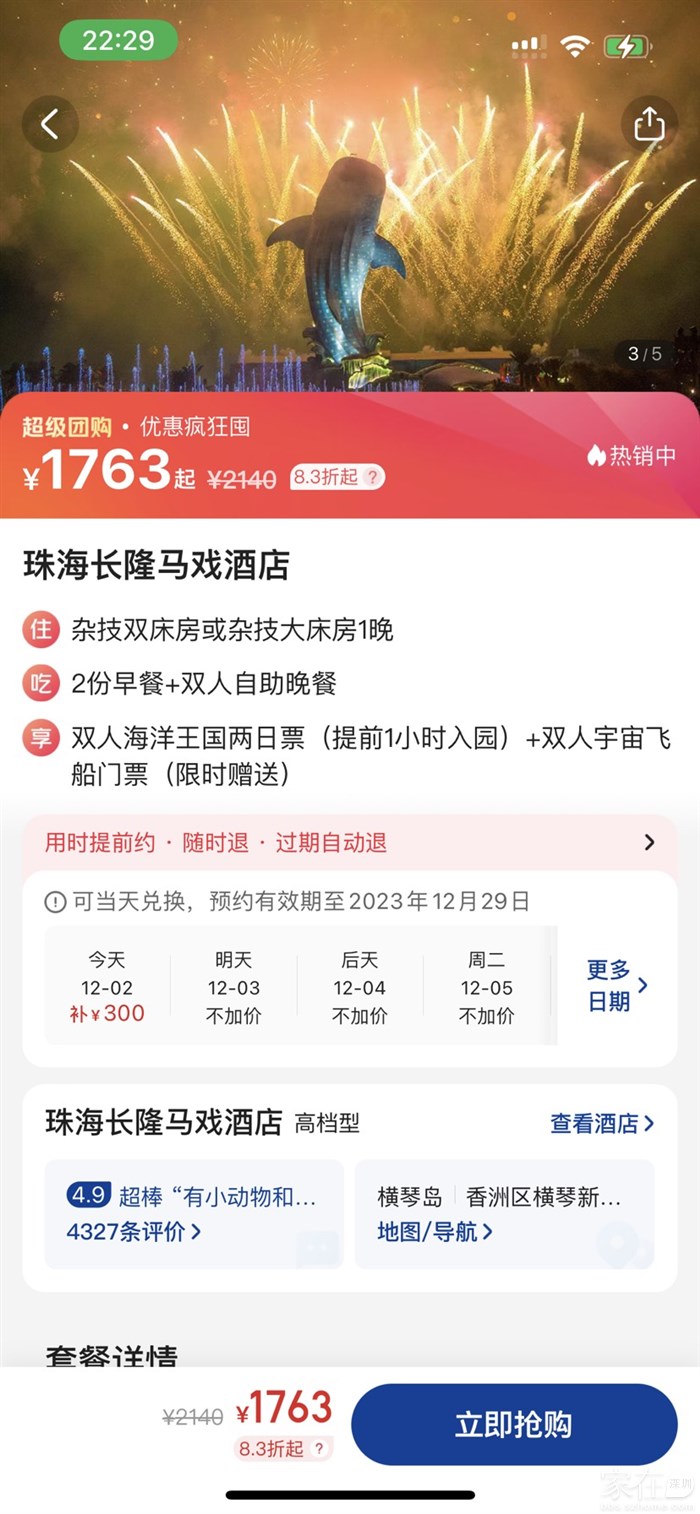Tap 查看酒店 to view hotel details

(602, 1123)
